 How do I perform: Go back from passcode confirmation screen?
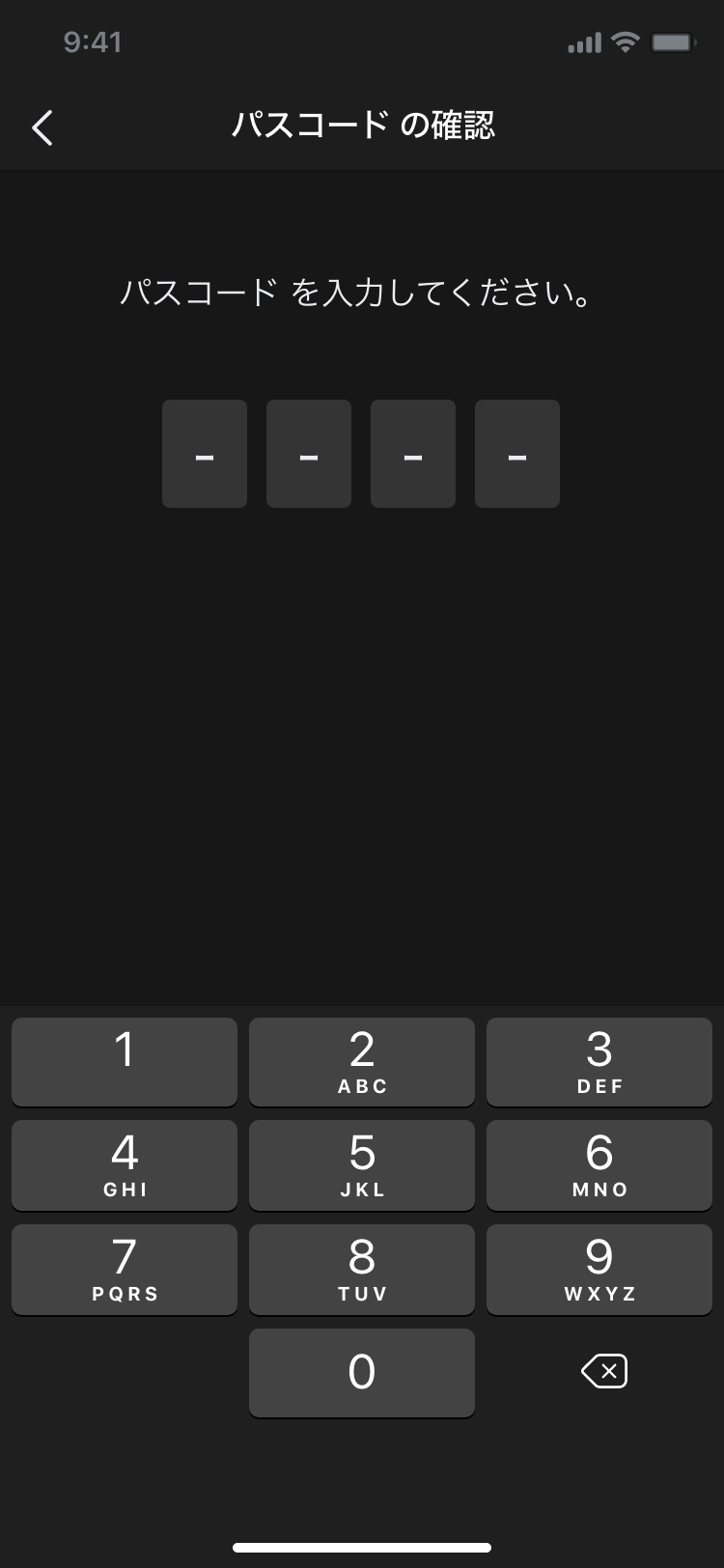tap(42, 126)
